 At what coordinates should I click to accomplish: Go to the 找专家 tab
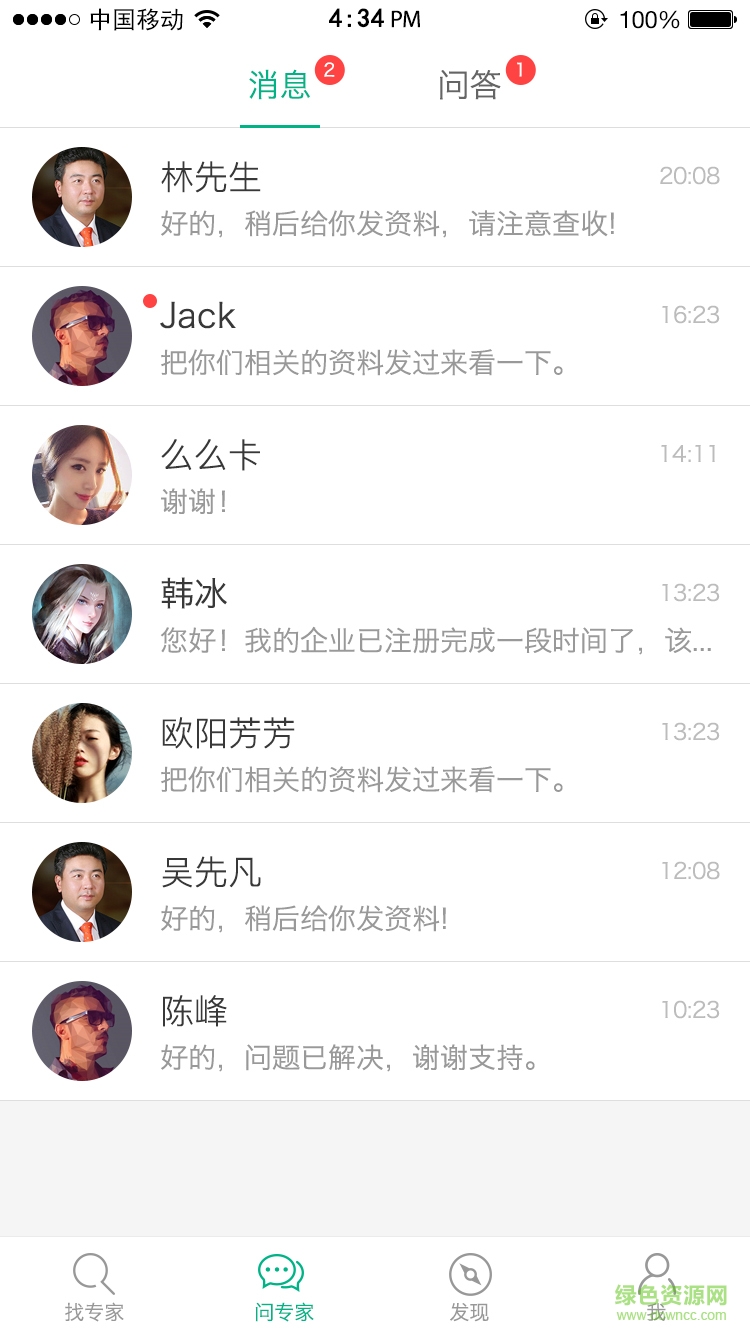click(x=94, y=1287)
